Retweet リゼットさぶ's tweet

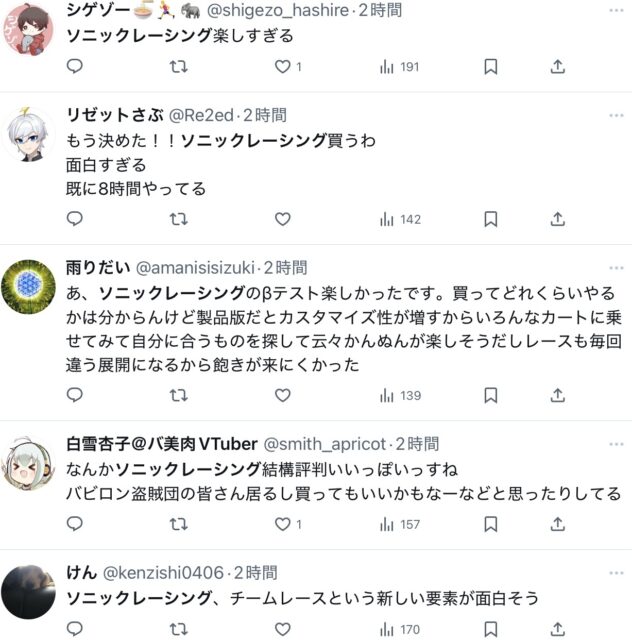178,219
